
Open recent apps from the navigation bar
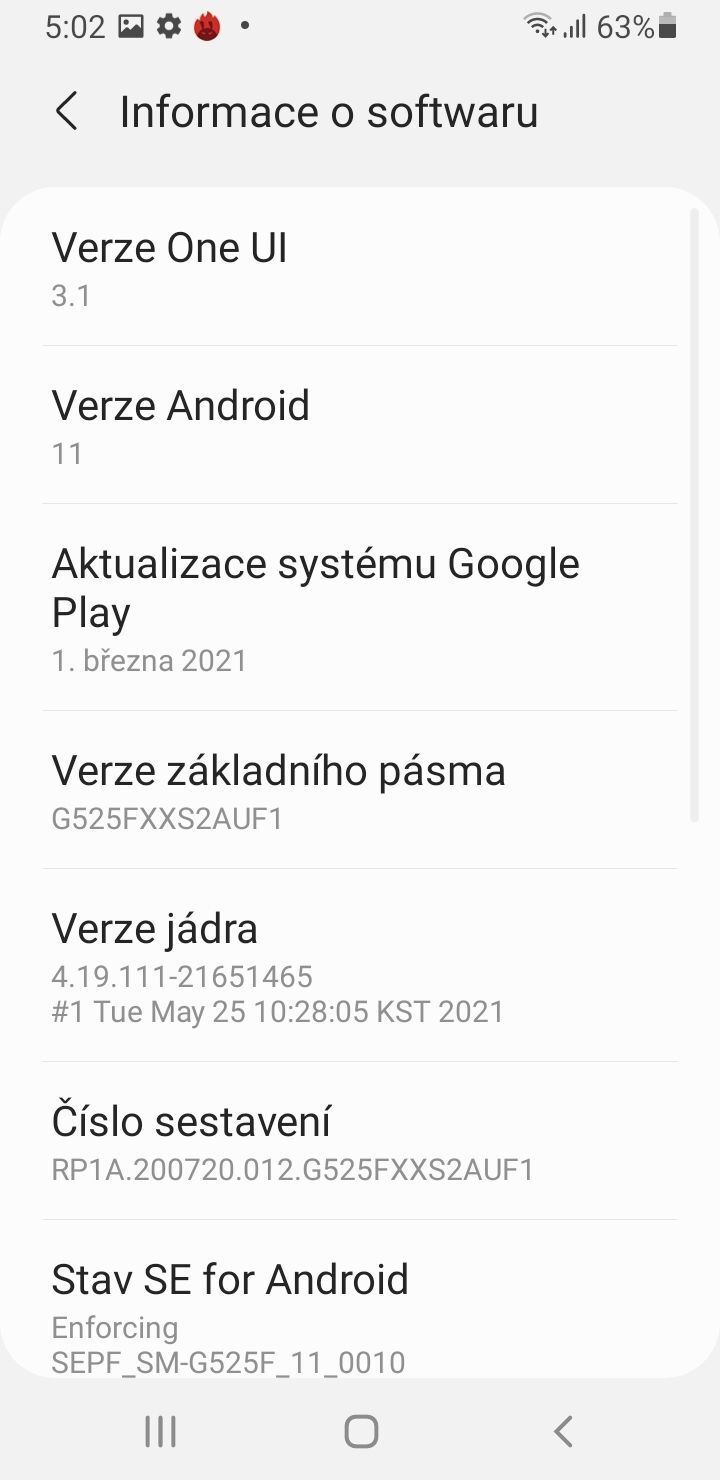[160, 1431]
